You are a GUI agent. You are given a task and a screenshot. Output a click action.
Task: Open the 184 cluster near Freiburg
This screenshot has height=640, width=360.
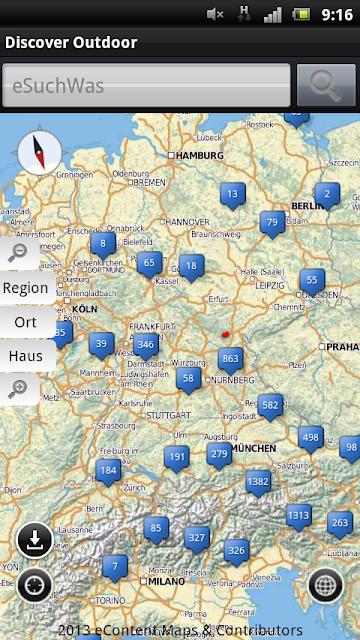pos(108,473)
